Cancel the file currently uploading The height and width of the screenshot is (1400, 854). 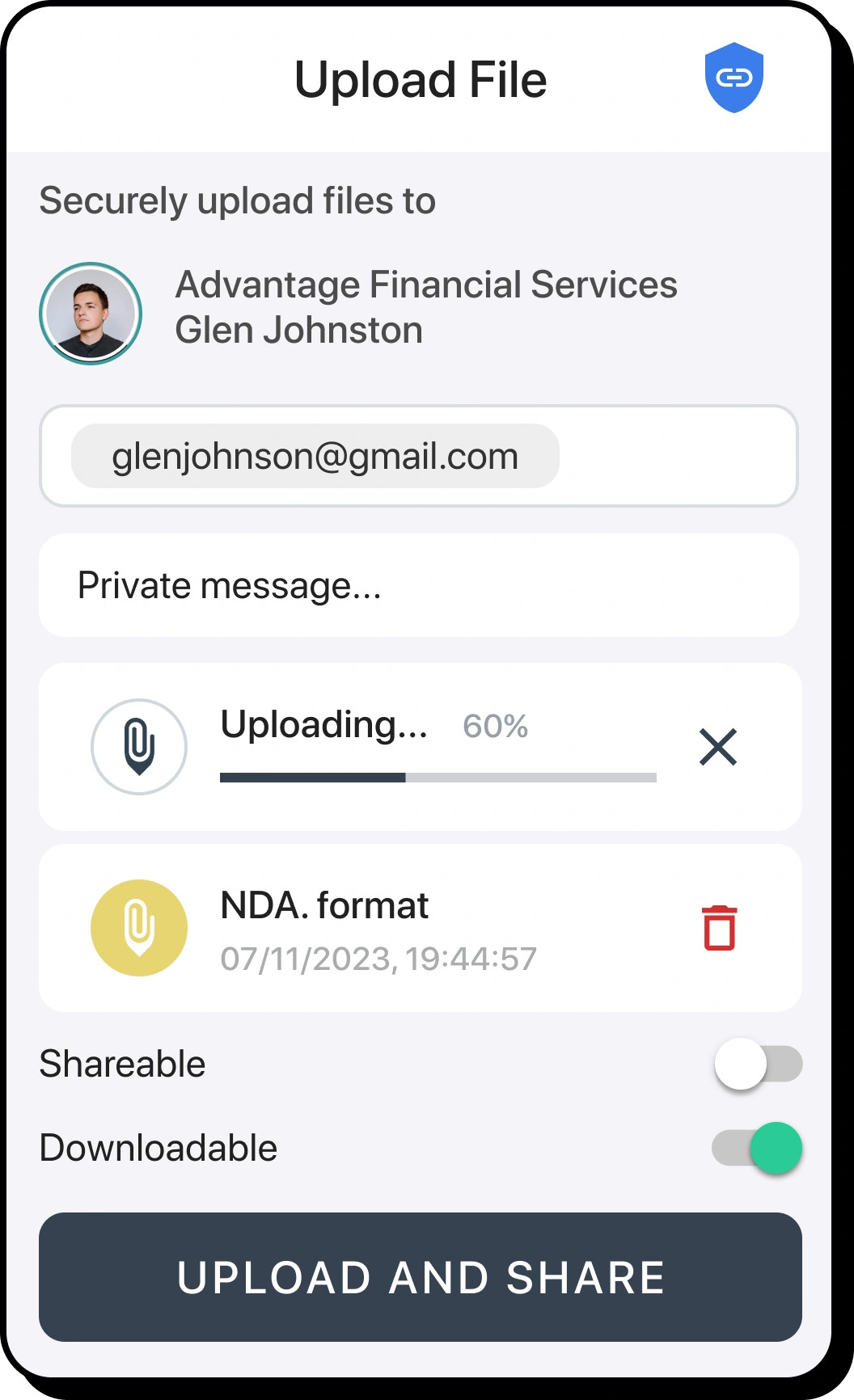coord(717,747)
